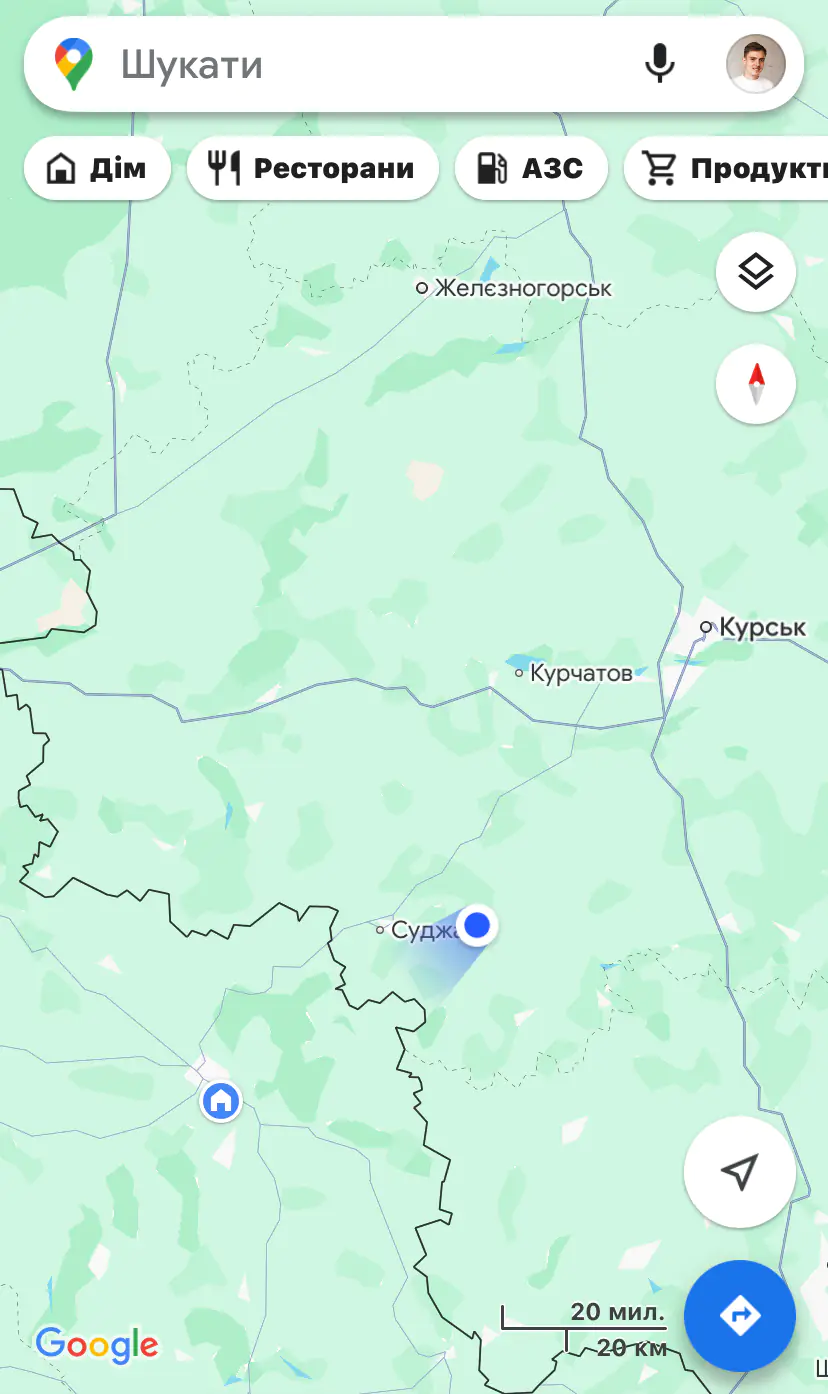Center the map on my location
828x1394 pixels.
(740, 1172)
